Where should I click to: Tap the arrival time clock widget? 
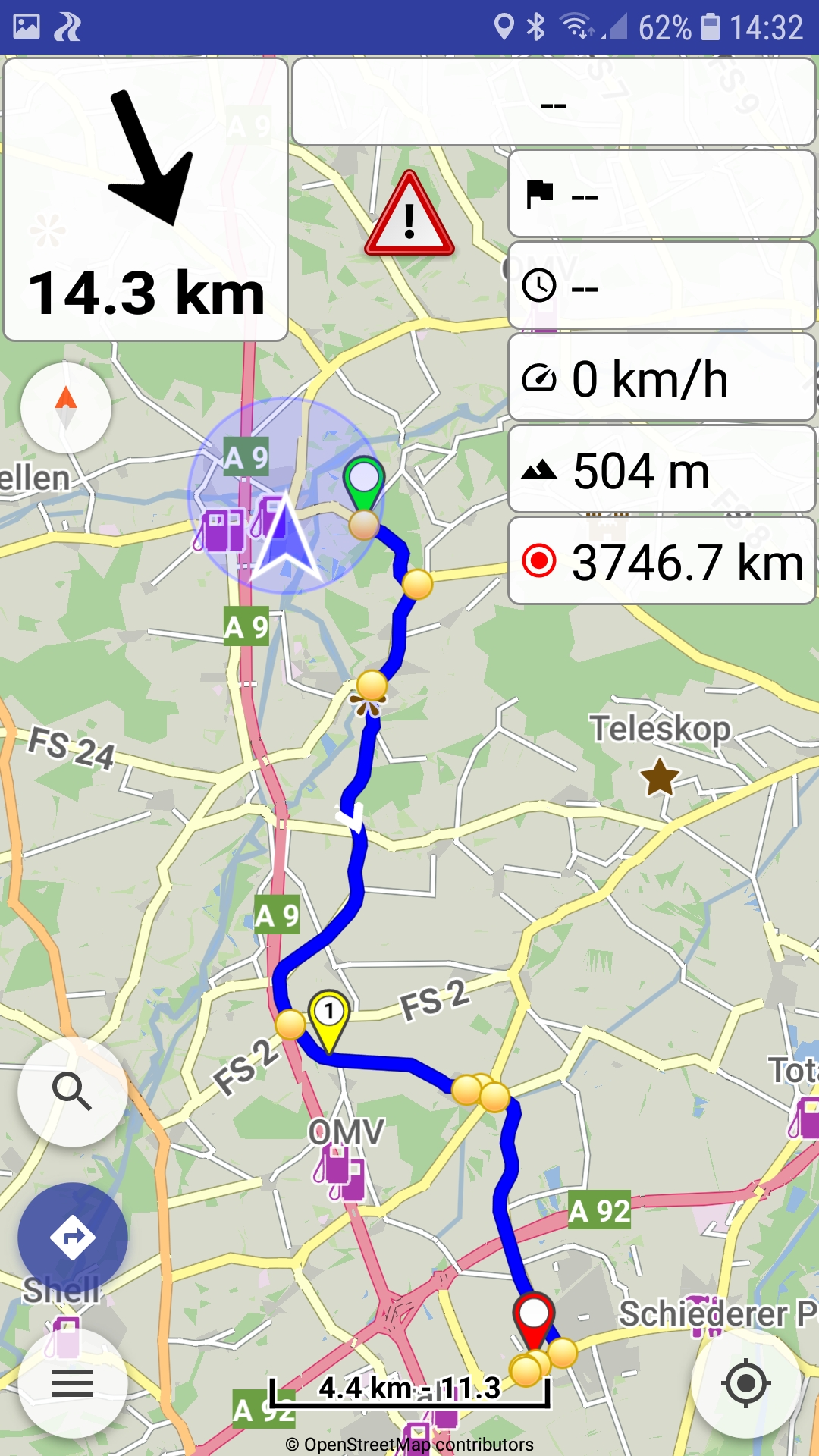point(661,286)
